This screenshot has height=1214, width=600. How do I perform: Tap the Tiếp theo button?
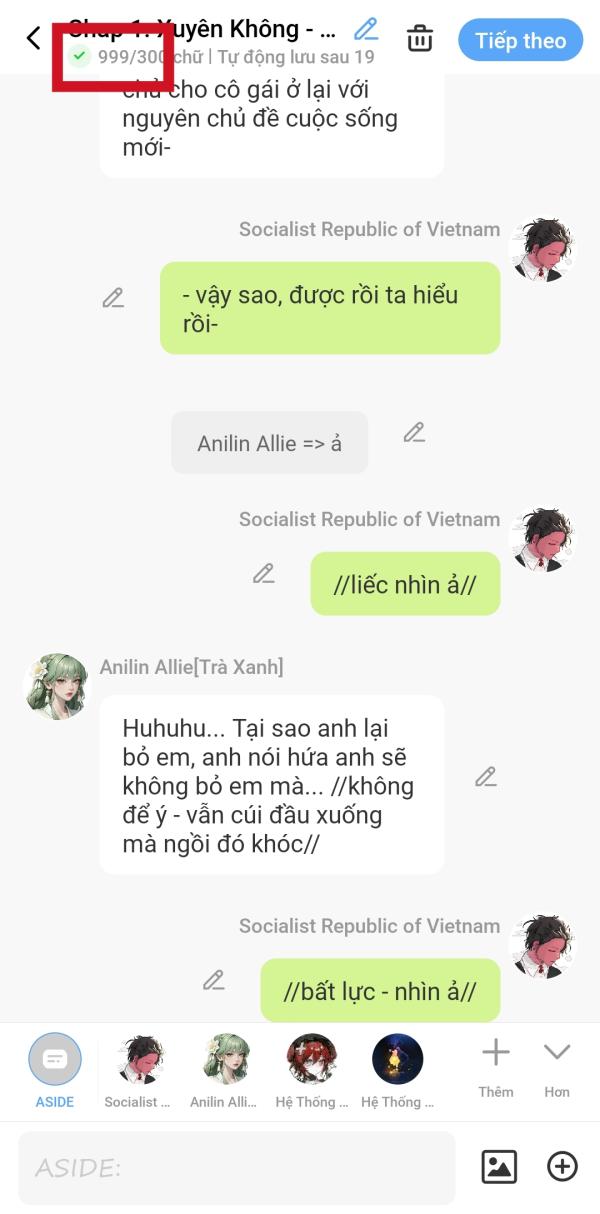[521, 40]
